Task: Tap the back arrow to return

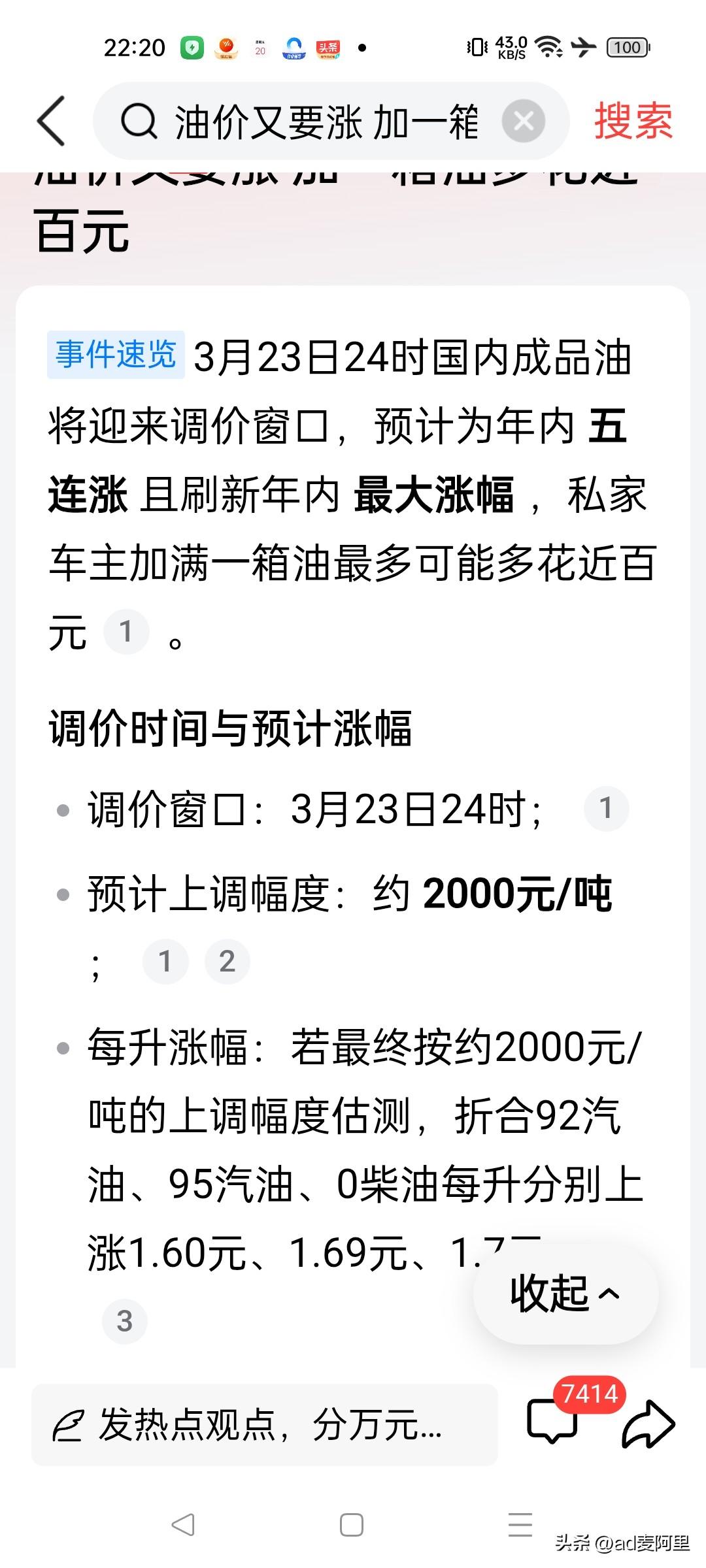Action: [49, 121]
